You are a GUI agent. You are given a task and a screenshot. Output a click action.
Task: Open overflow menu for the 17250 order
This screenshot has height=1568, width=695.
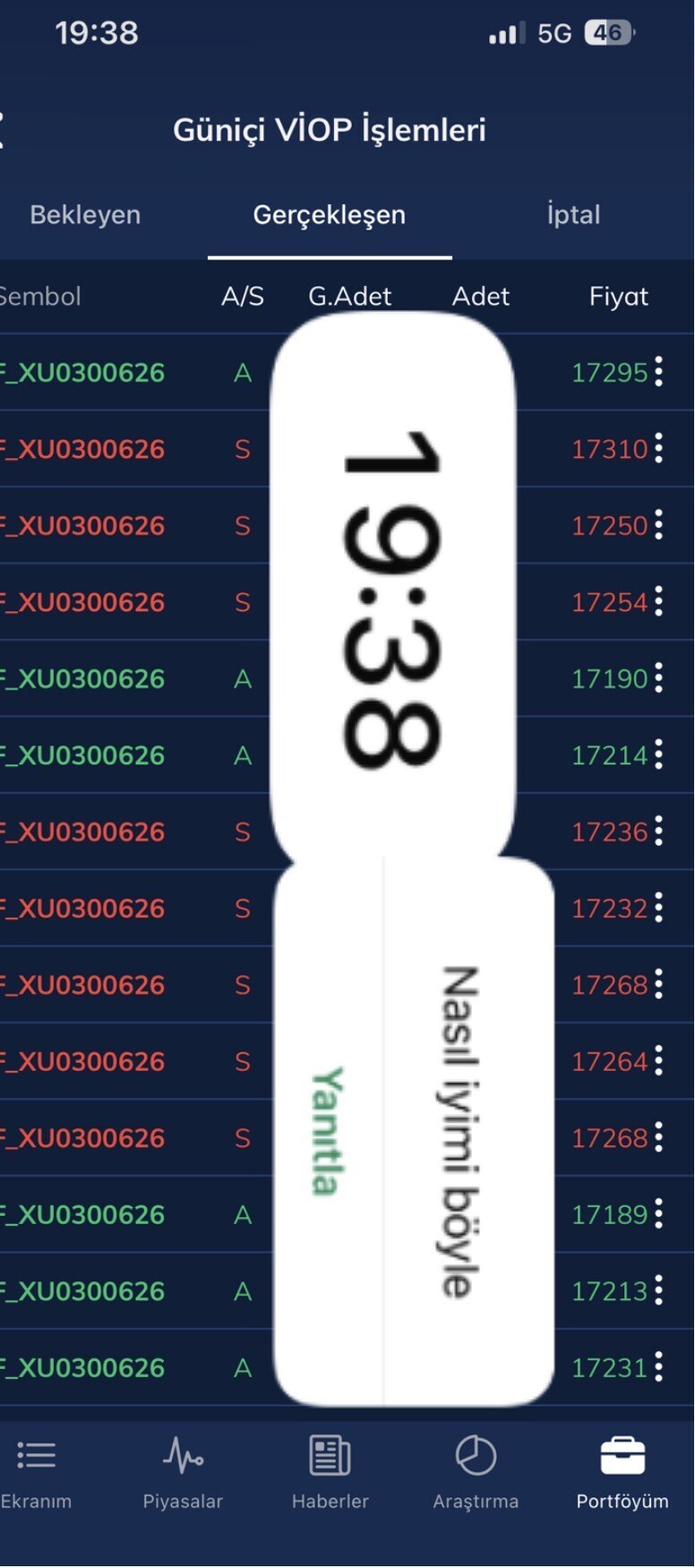pyautogui.click(x=659, y=525)
